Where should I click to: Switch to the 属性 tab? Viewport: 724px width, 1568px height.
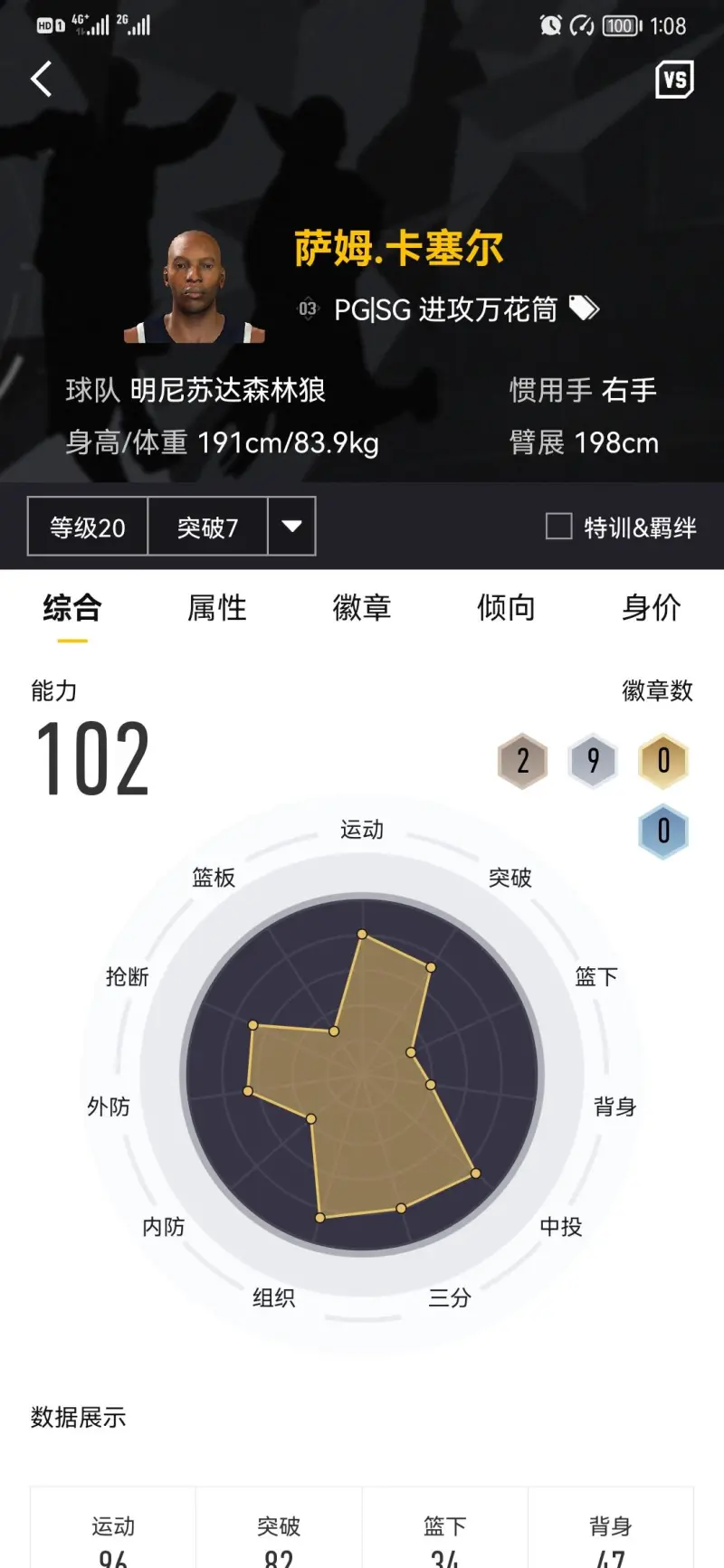tap(217, 608)
